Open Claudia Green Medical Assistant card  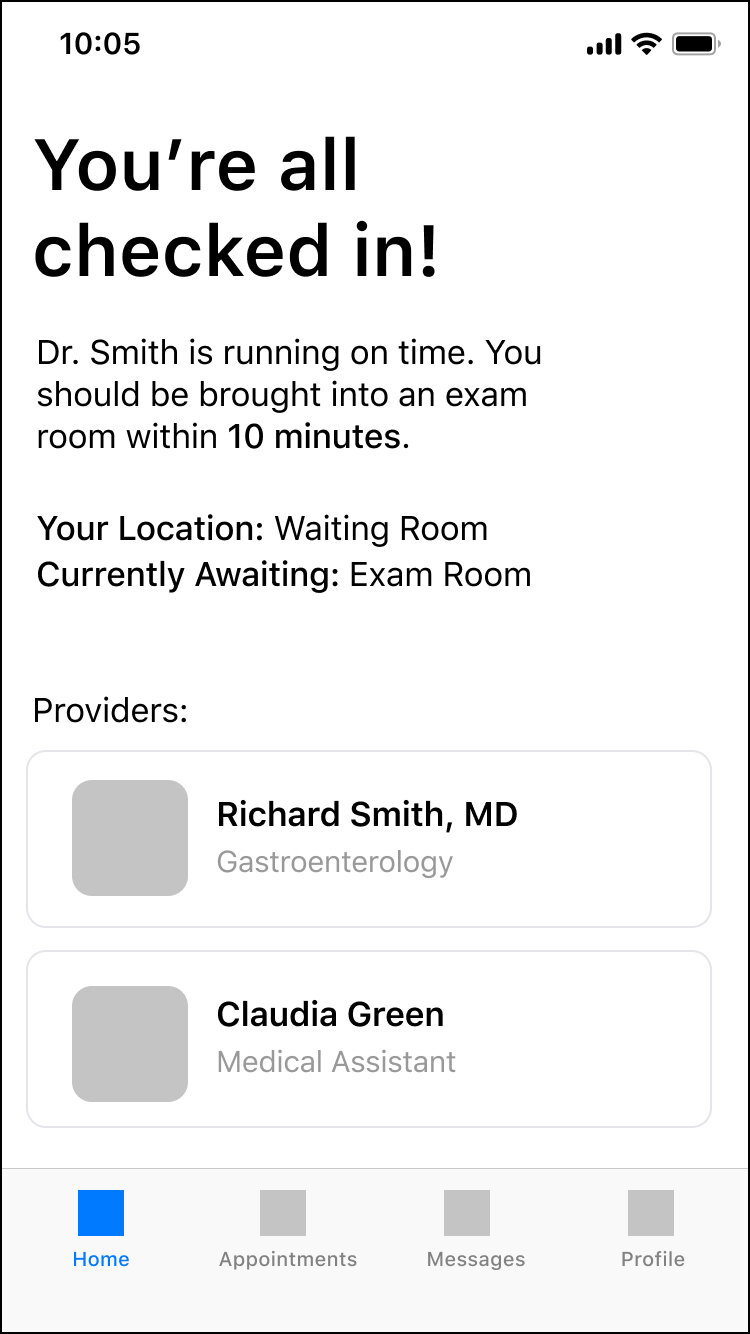[x=369, y=1039]
